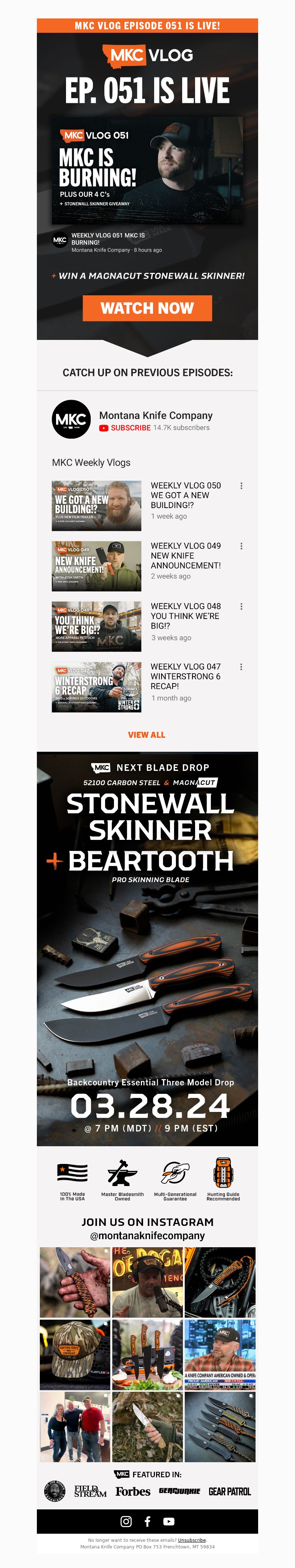Screen dimensions: 295x1568
Task: Tap the WATCH NOW button
Action: (147, 308)
